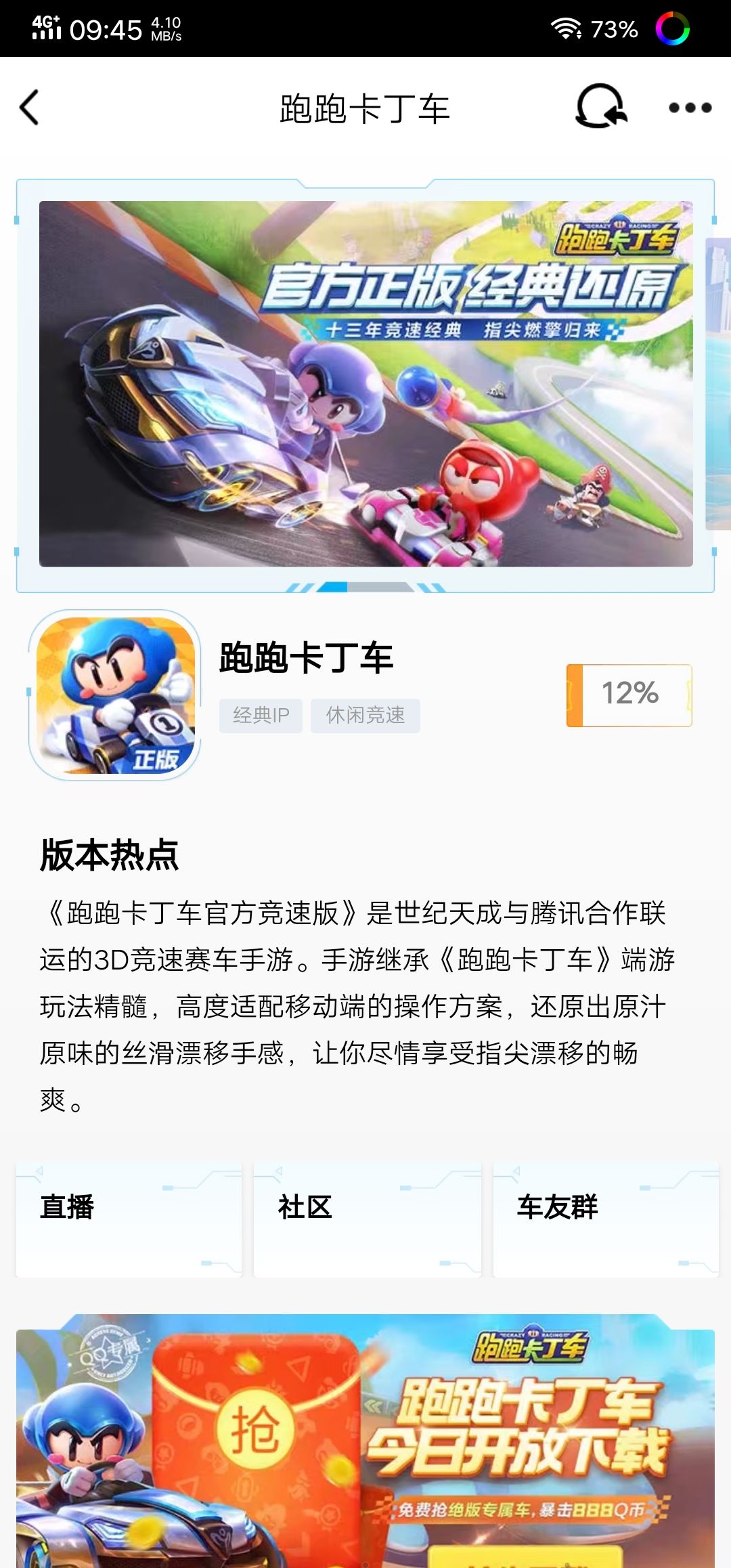Tap the refresh share icon in header
The height and width of the screenshot is (1568, 731).
coord(601,107)
